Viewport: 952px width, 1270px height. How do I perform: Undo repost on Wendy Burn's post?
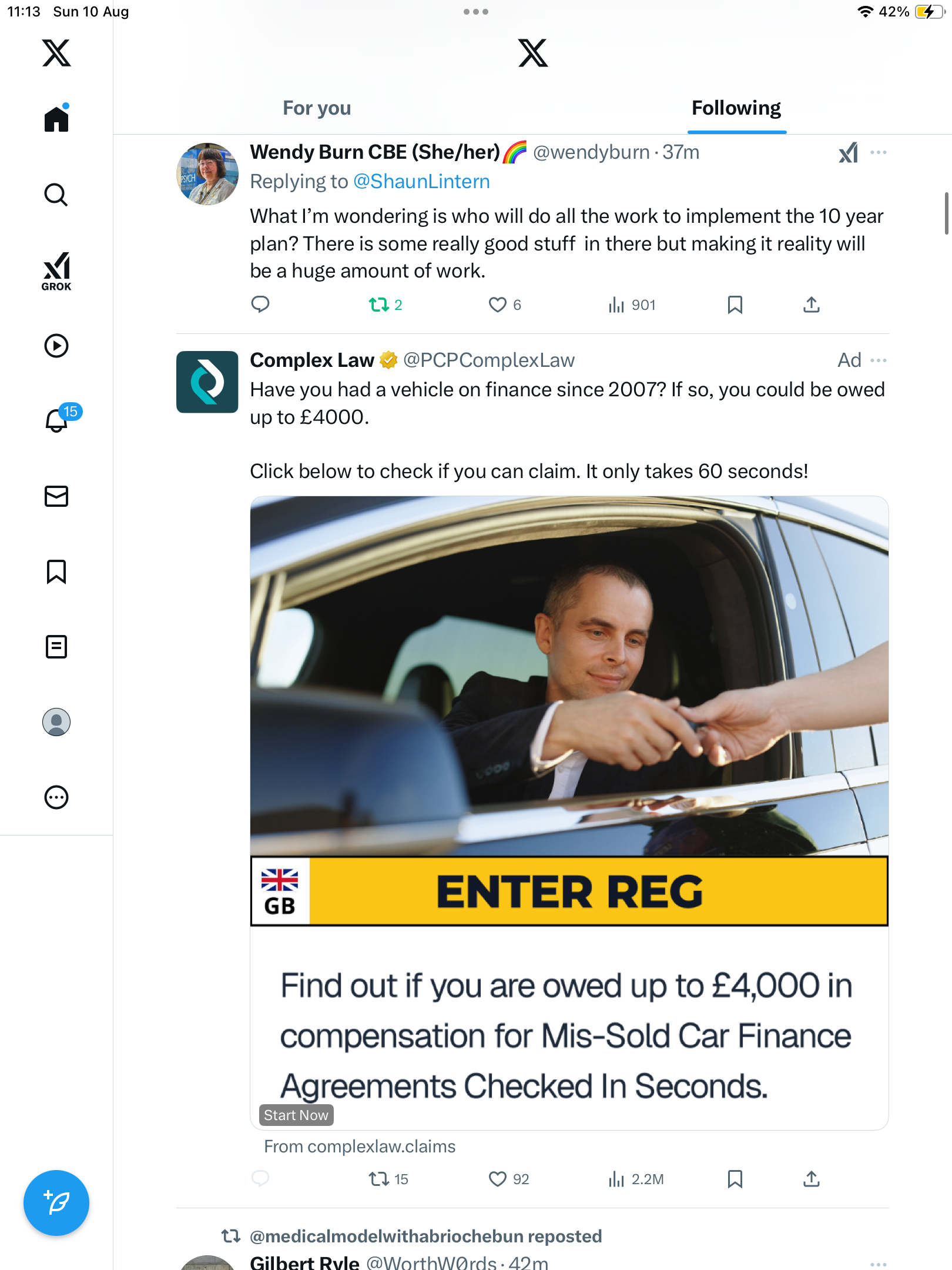(379, 305)
